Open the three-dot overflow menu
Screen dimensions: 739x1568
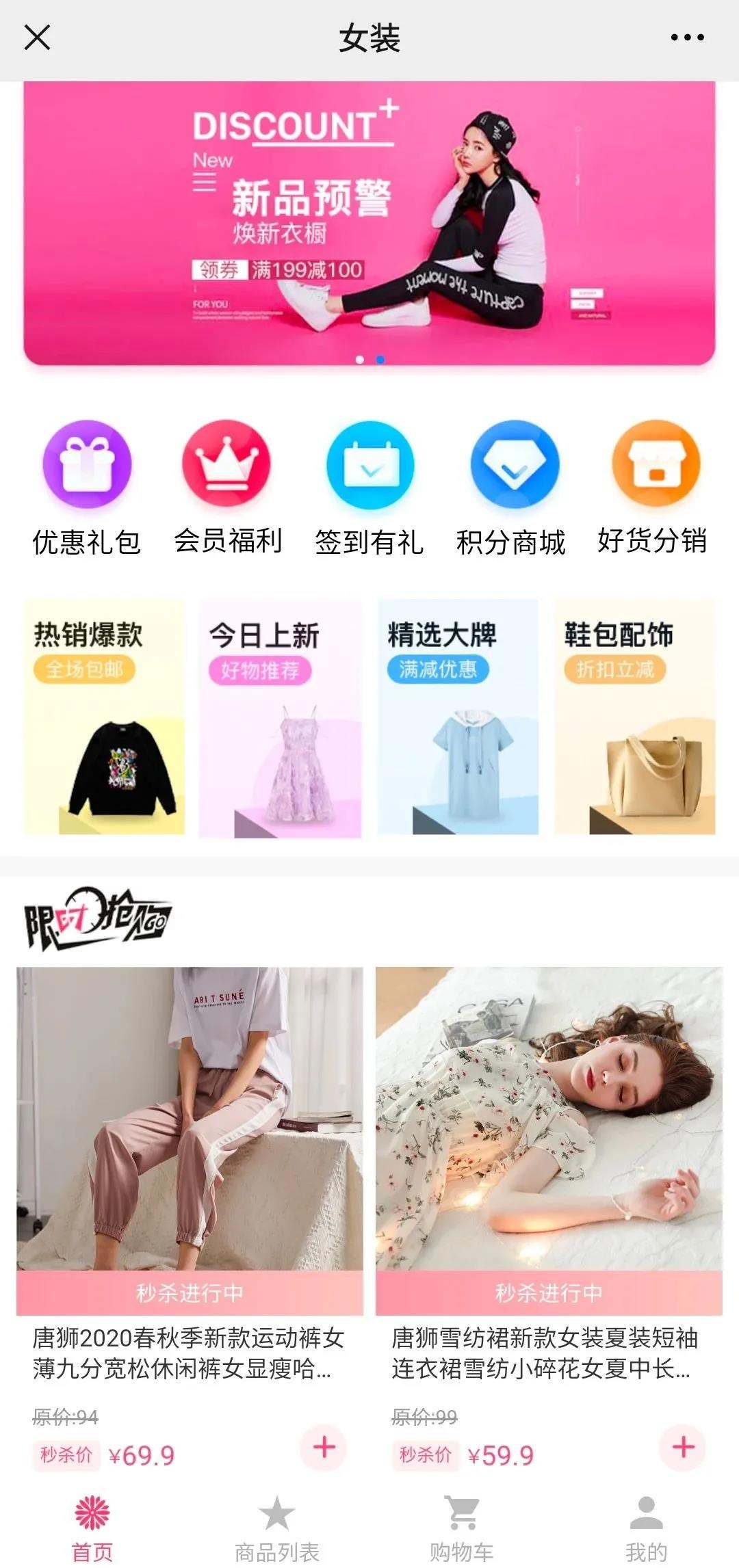[687, 38]
